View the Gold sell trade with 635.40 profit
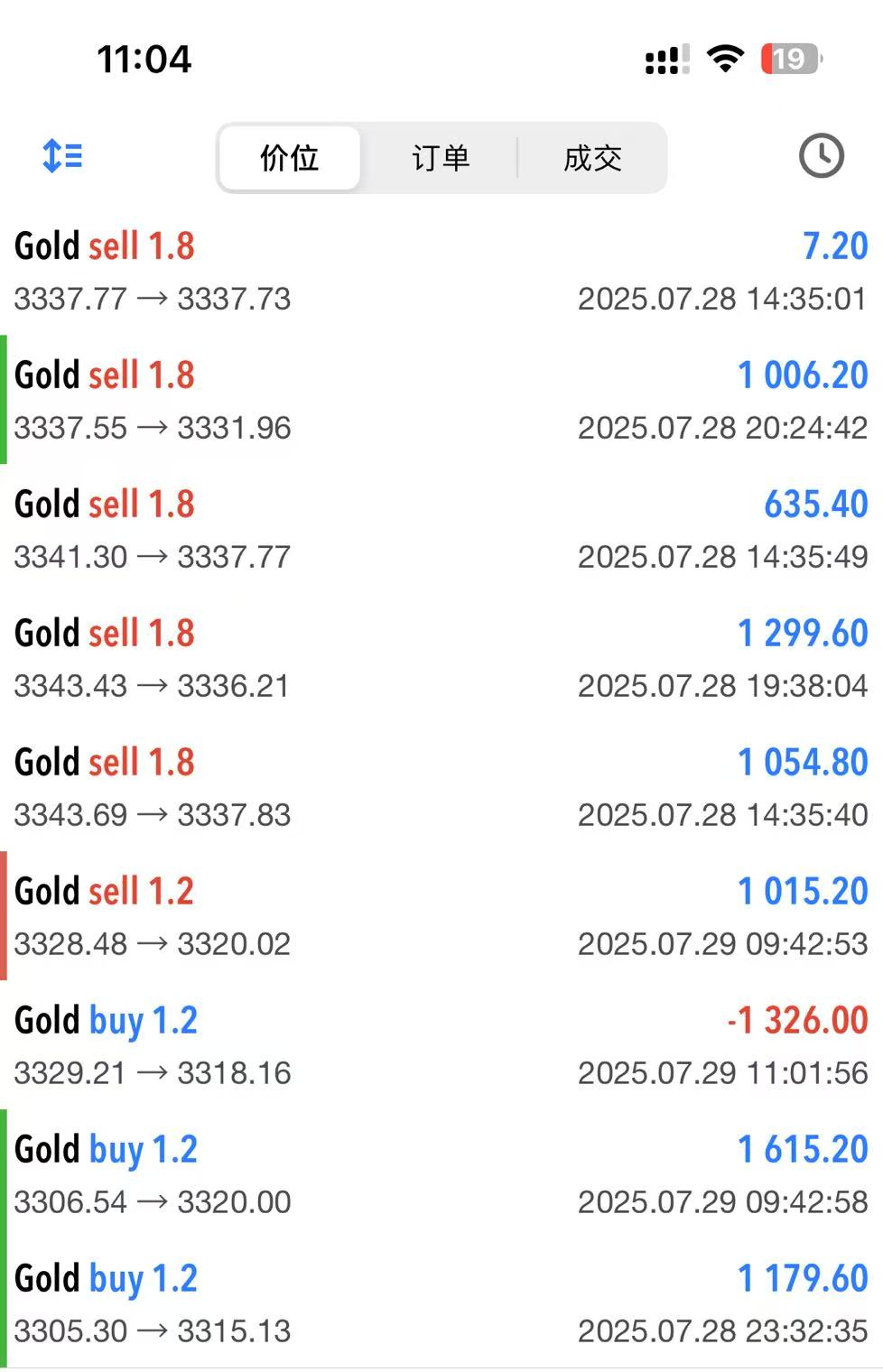 pyautogui.click(x=441, y=529)
